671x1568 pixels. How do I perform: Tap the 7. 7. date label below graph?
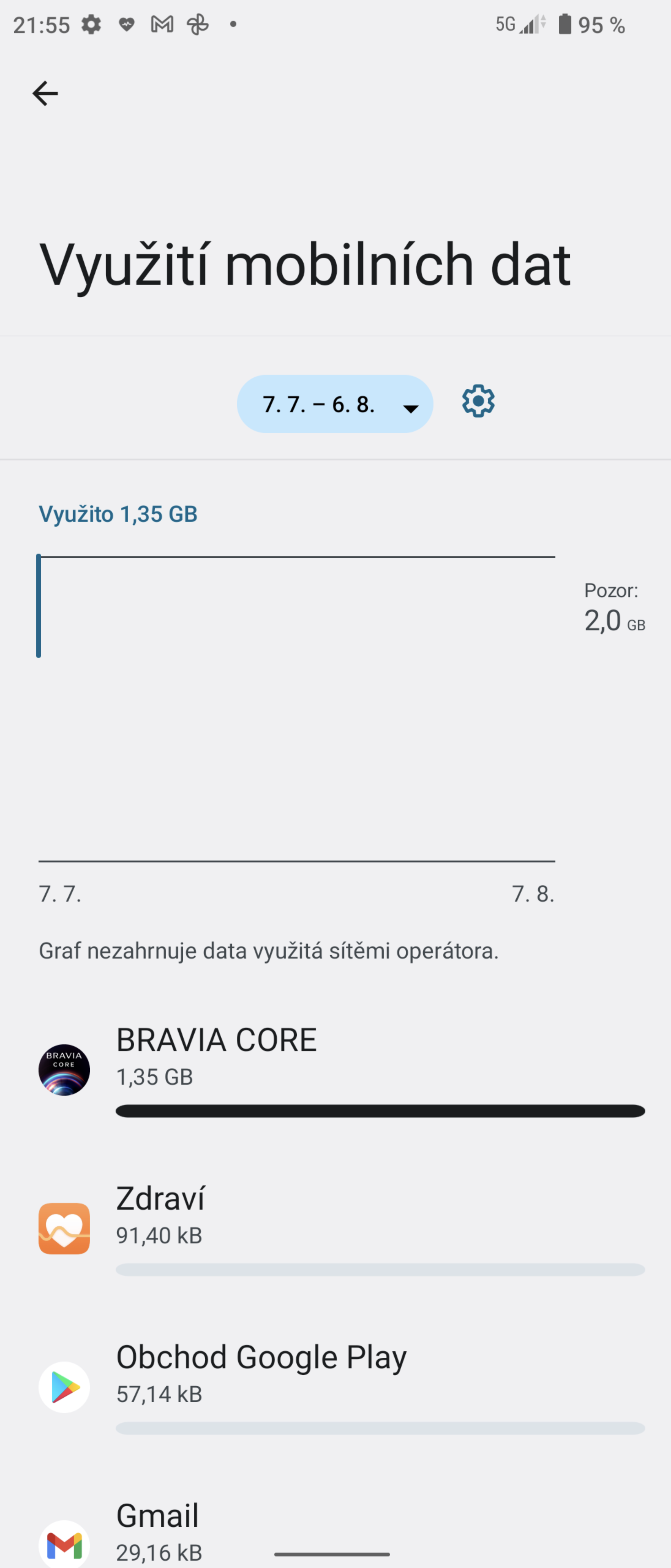coord(61,895)
